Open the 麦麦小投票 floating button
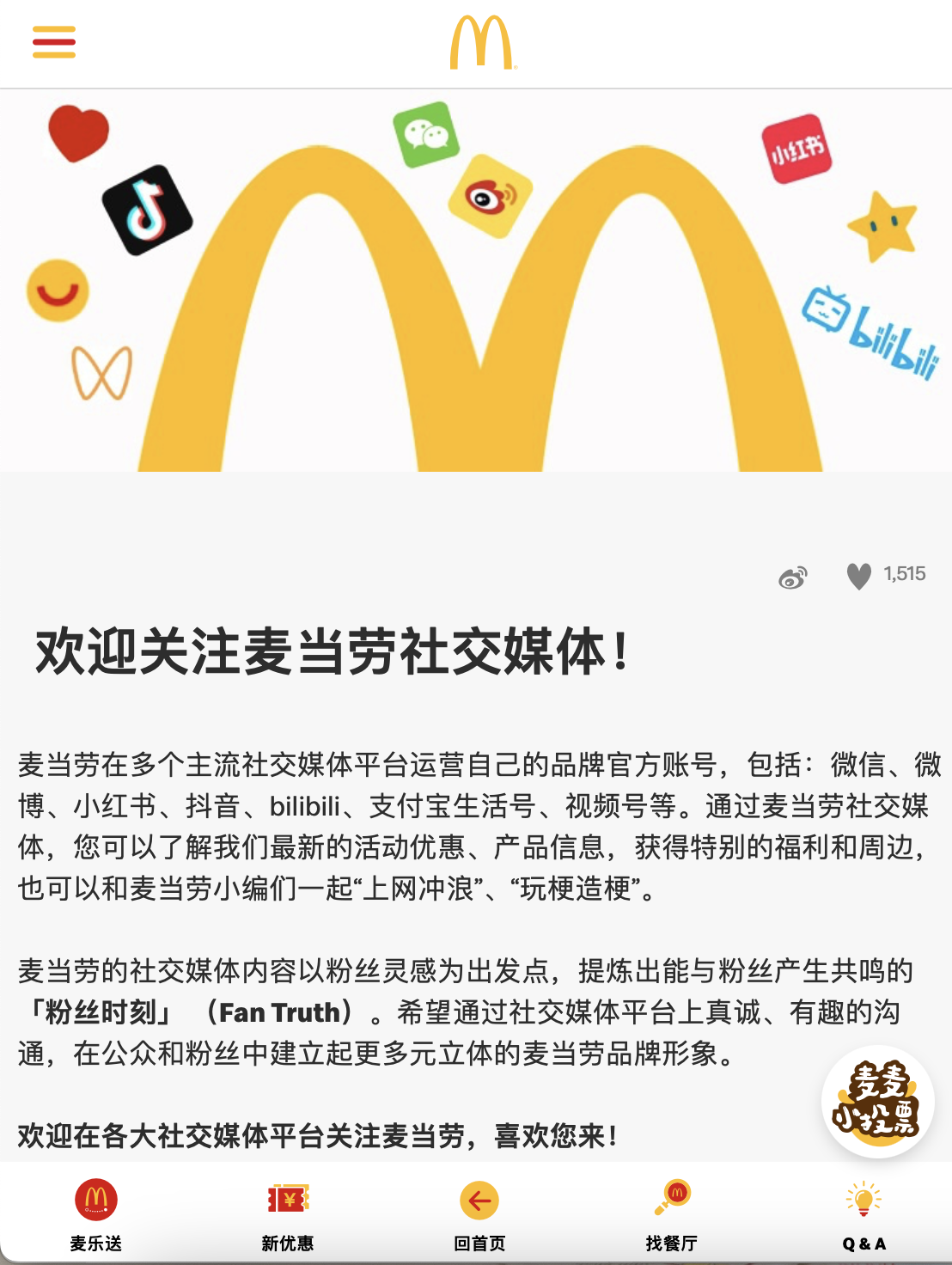Screen dimensions: 952x1265 pyautogui.click(x=876, y=1101)
